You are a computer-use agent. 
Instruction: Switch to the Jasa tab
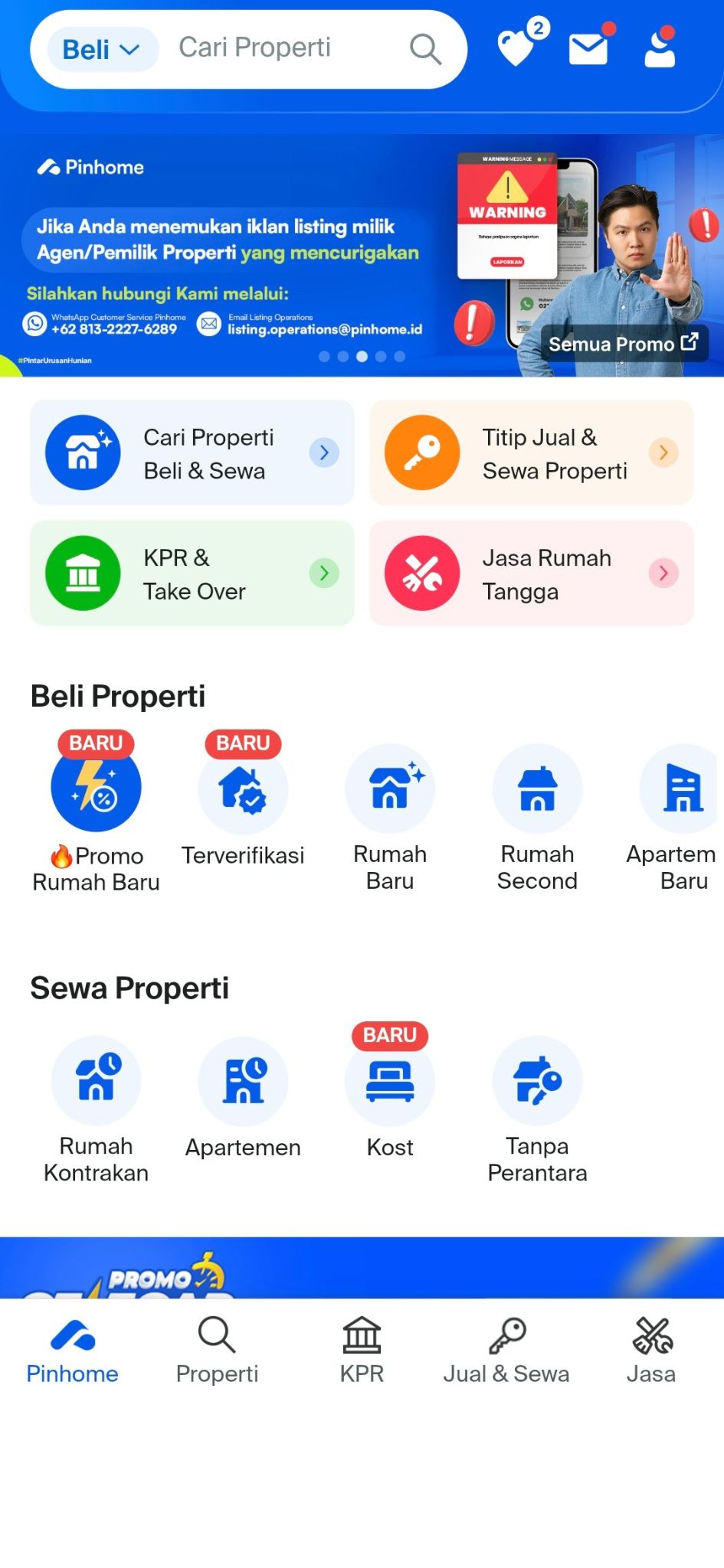pos(650,1351)
